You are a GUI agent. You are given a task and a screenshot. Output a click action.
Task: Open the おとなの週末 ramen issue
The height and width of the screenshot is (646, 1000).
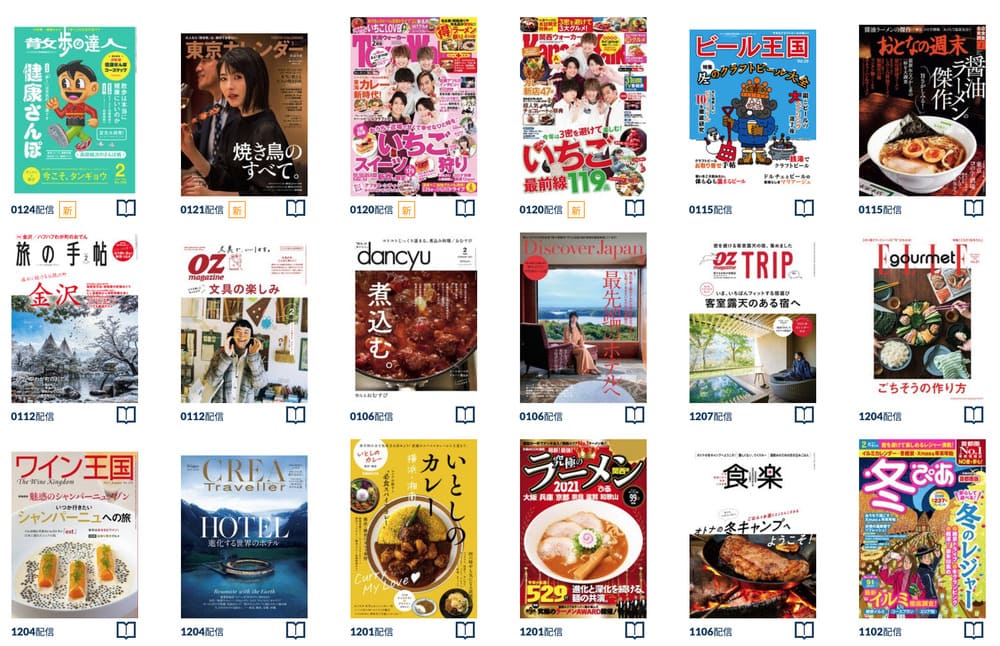coord(921,111)
